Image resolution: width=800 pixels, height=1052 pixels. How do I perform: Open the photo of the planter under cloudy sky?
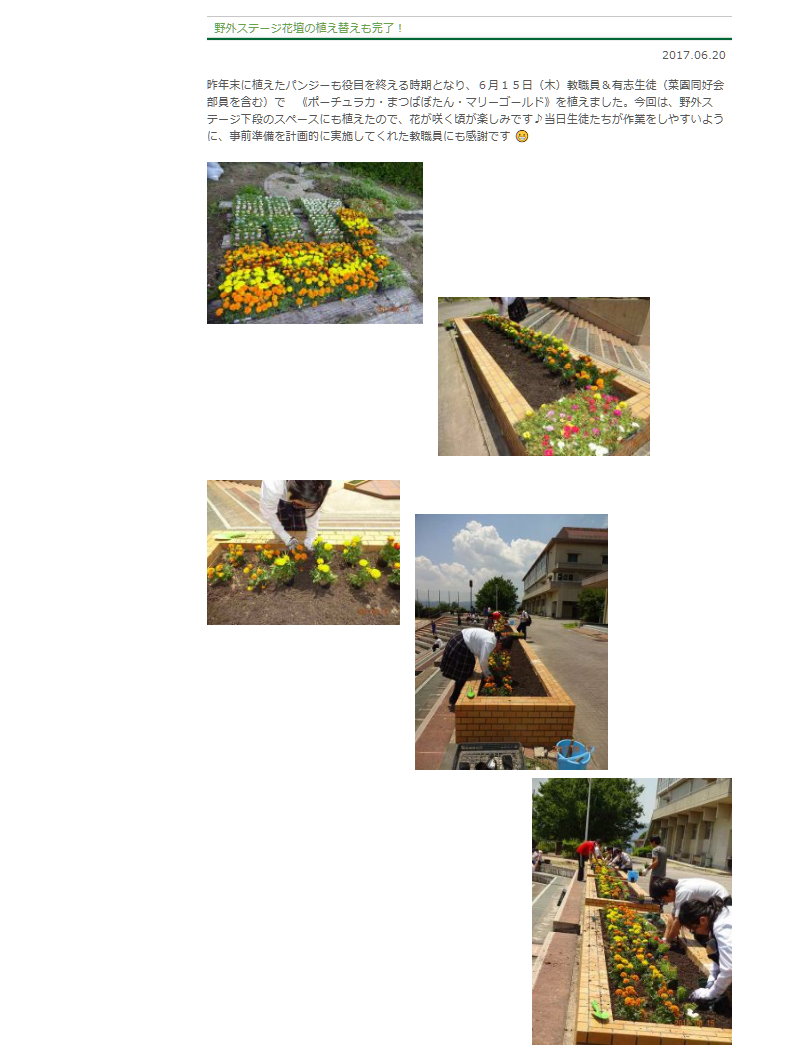coord(511,641)
